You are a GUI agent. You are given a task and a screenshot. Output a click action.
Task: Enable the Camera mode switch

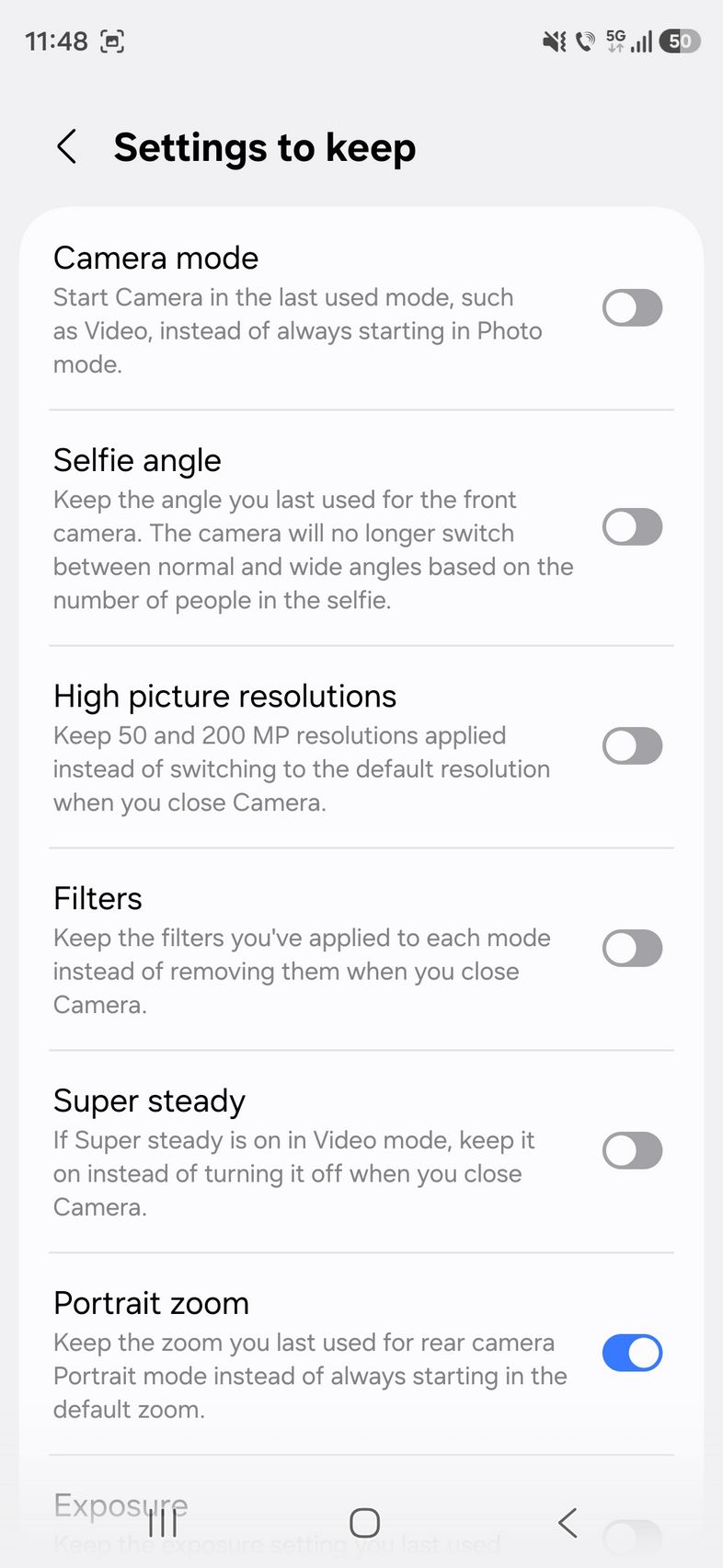(x=632, y=308)
